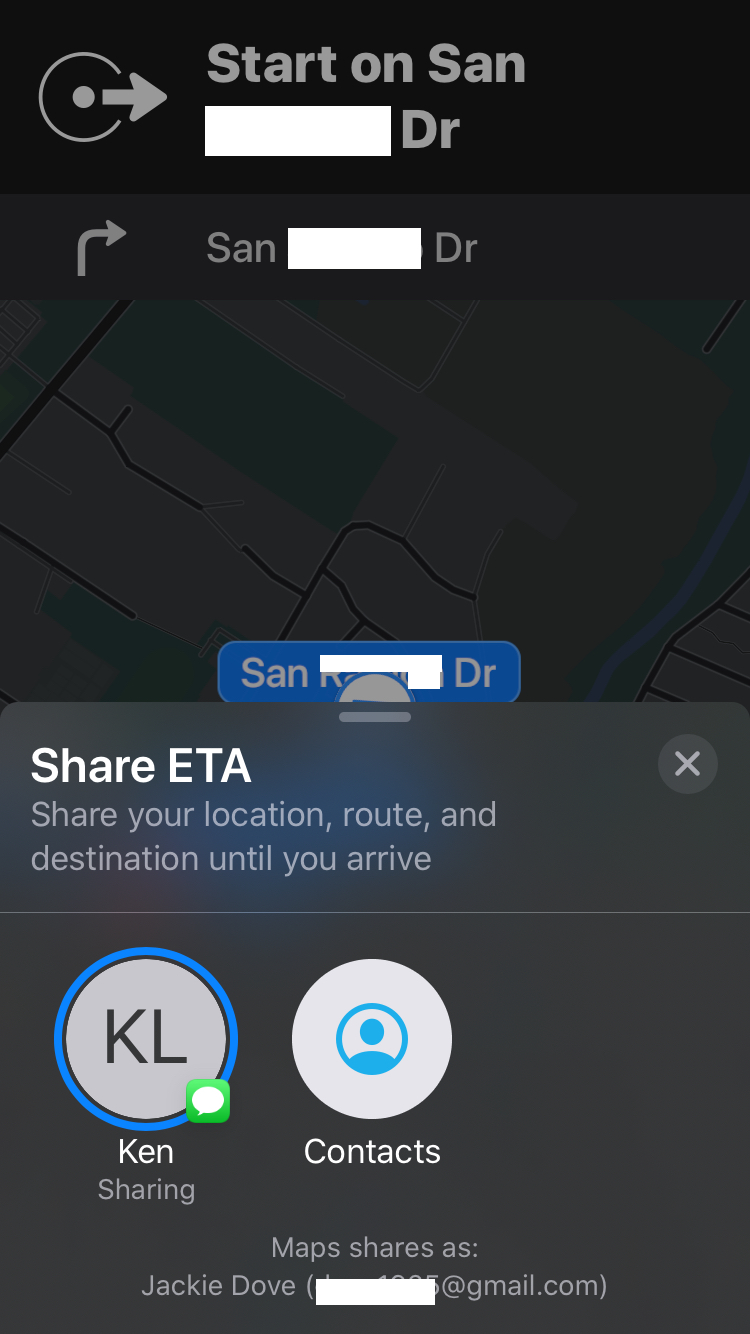Stop sharing ETA with Ken
Screen dimensions: 750x1334
point(146,1039)
